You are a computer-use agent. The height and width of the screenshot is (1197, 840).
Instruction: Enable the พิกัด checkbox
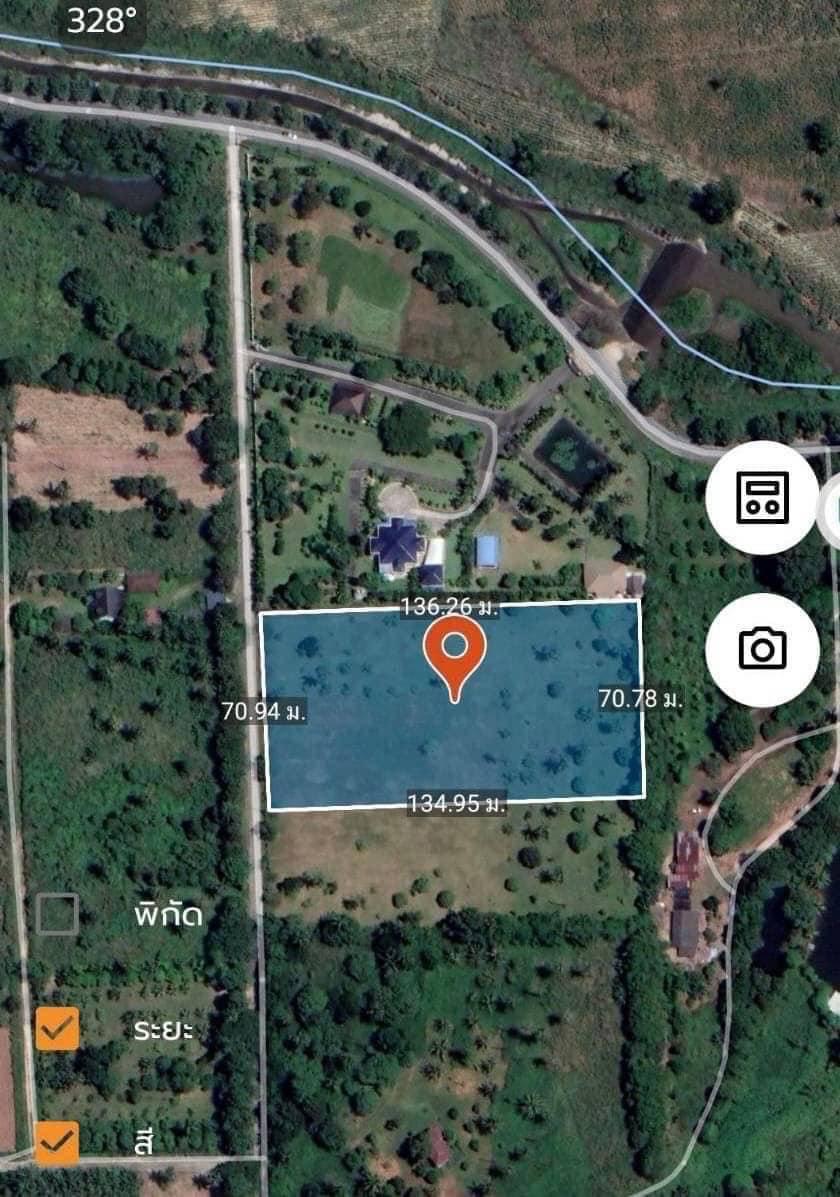[57, 913]
